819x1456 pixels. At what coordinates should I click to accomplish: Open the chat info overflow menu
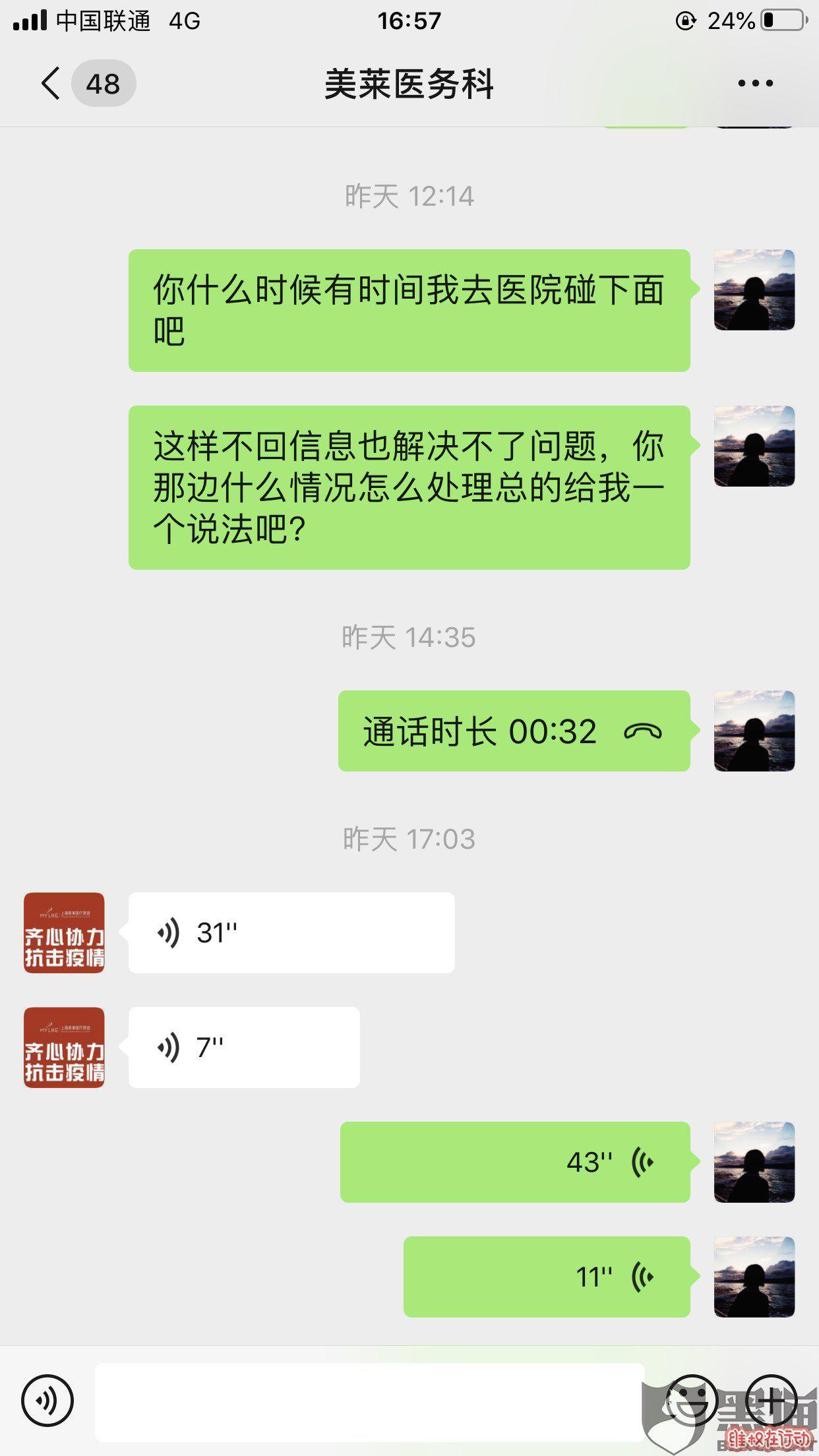pos(755,84)
